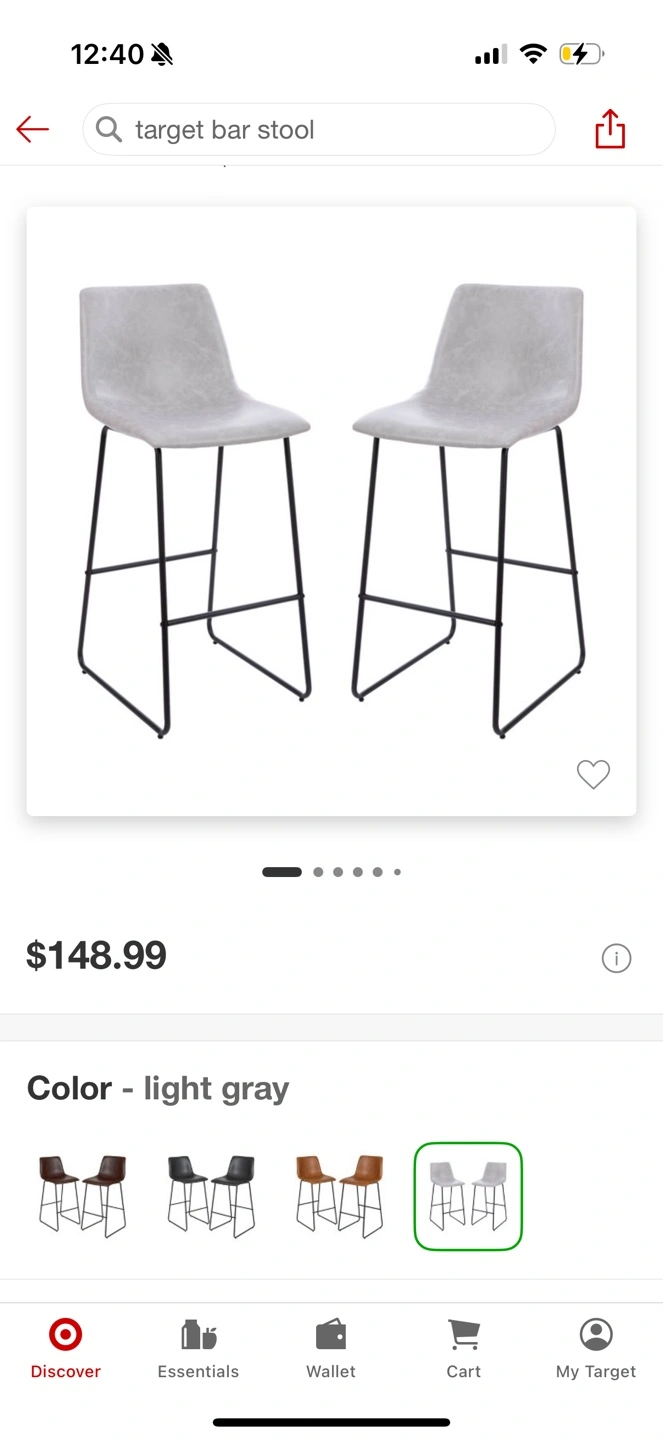Tap the search field showing target bar stool
663x1440 pixels.
[318, 130]
